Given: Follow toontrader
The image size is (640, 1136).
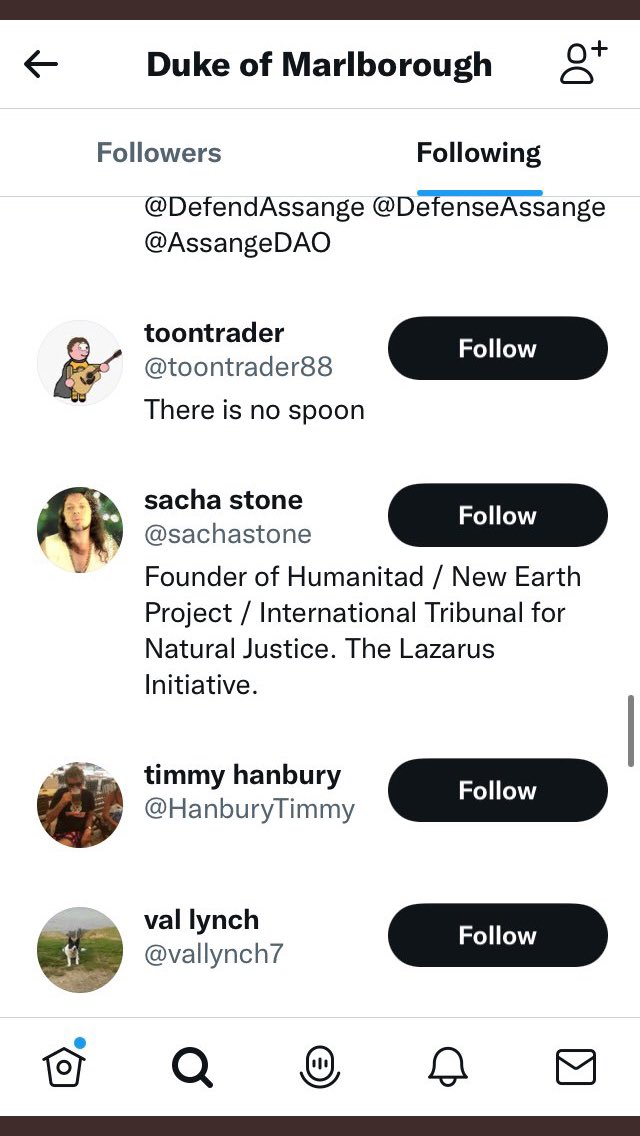Looking at the screenshot, I should [497, 349].
